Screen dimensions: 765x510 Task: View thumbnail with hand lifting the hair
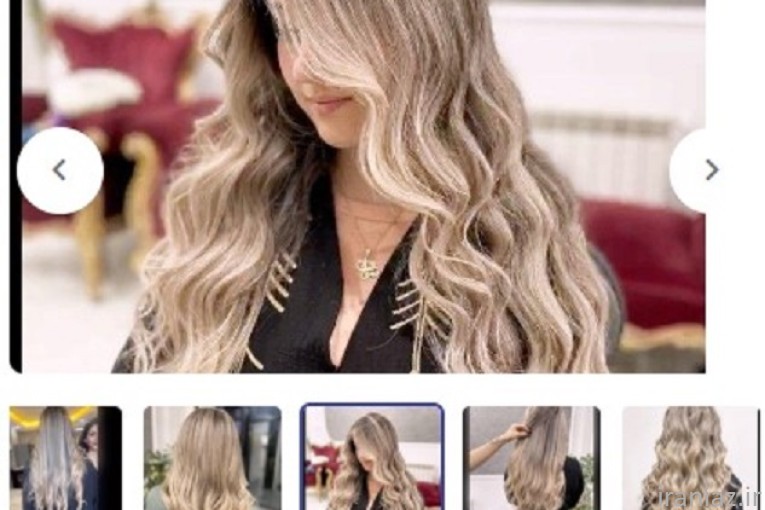pos(531,458)
